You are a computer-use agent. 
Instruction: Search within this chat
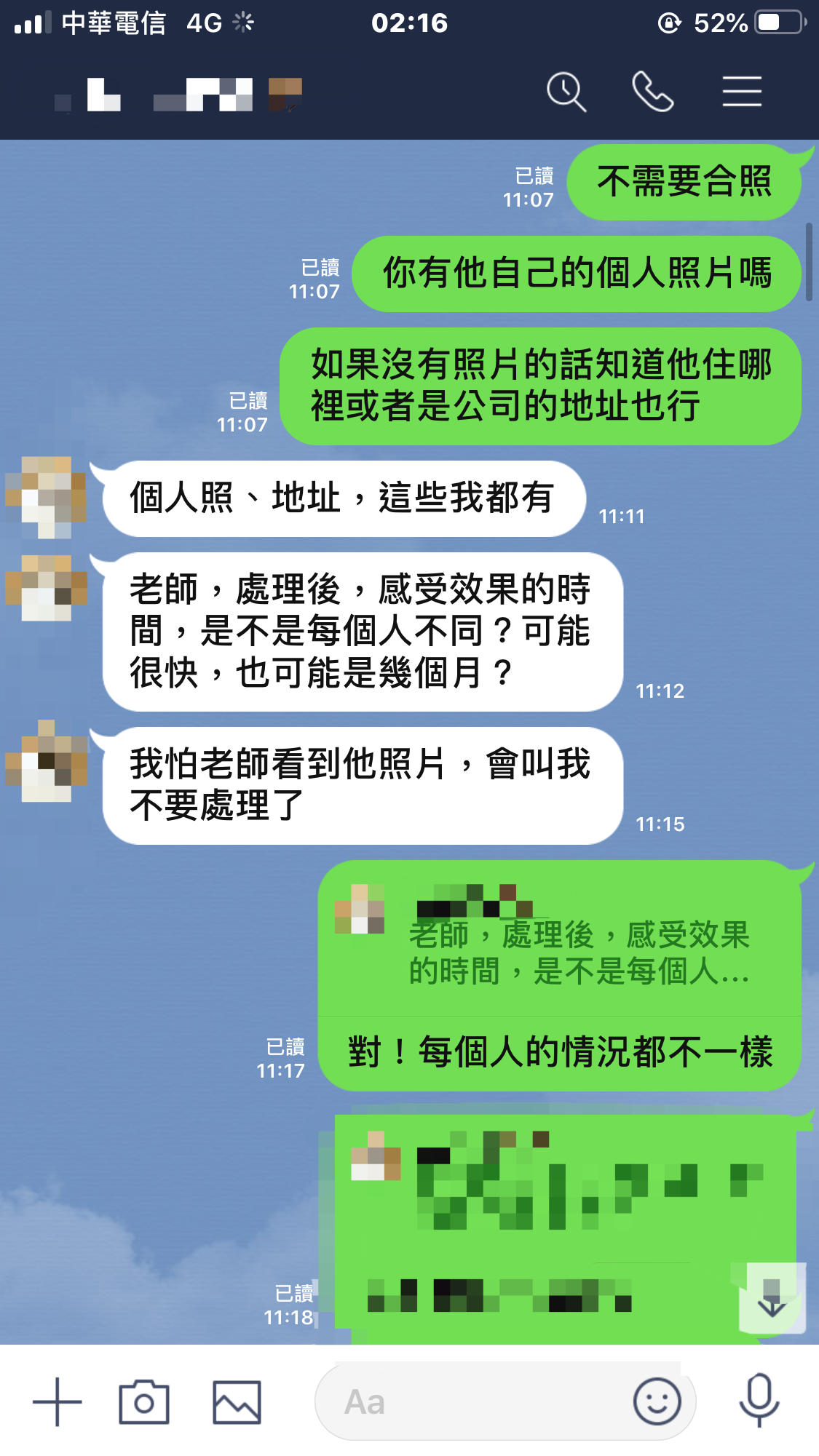(566, 92)
